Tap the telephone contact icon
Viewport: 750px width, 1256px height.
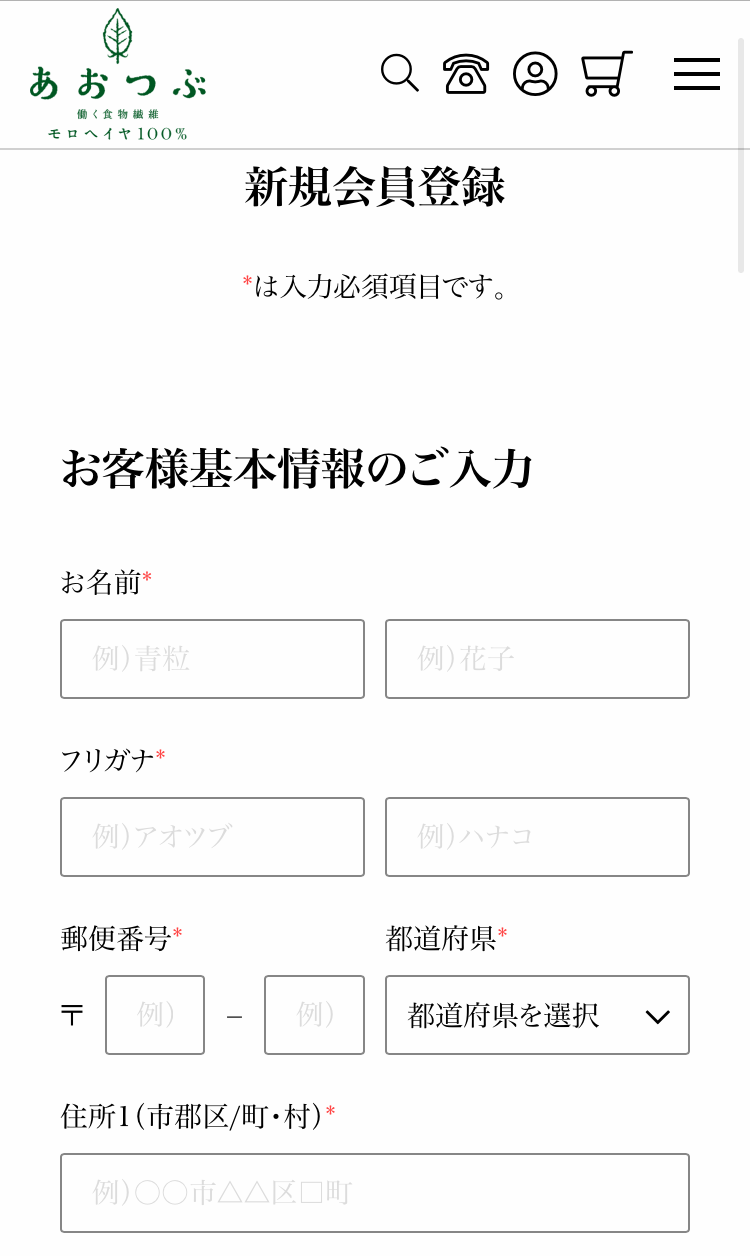[466, 74]
